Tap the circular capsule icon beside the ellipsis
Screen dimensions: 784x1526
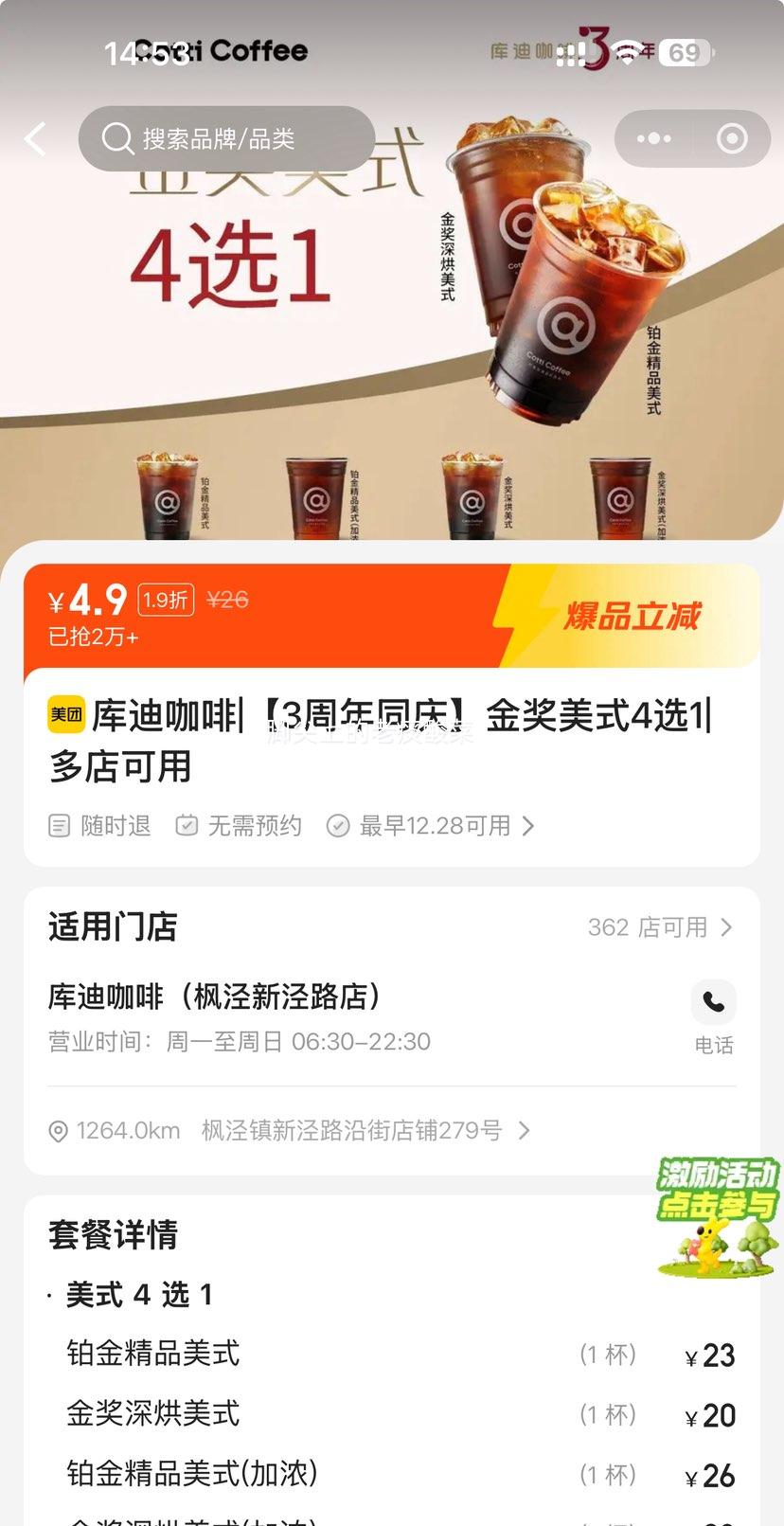(731, 138)
